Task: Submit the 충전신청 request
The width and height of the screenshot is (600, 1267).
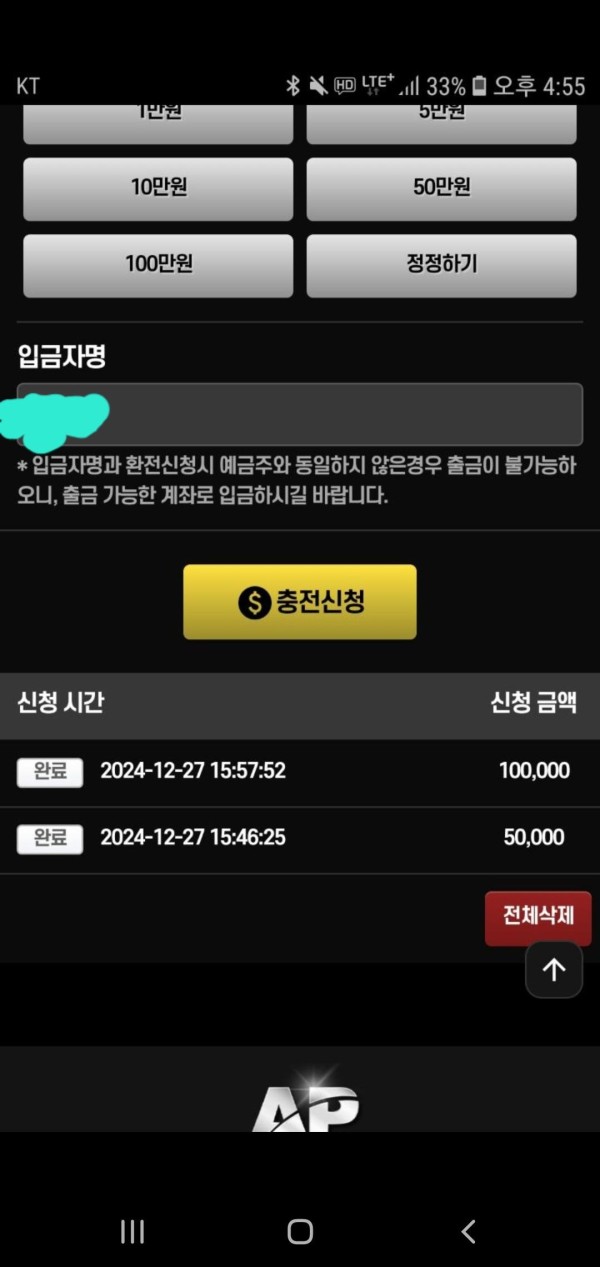Action: tap(299, 602)
